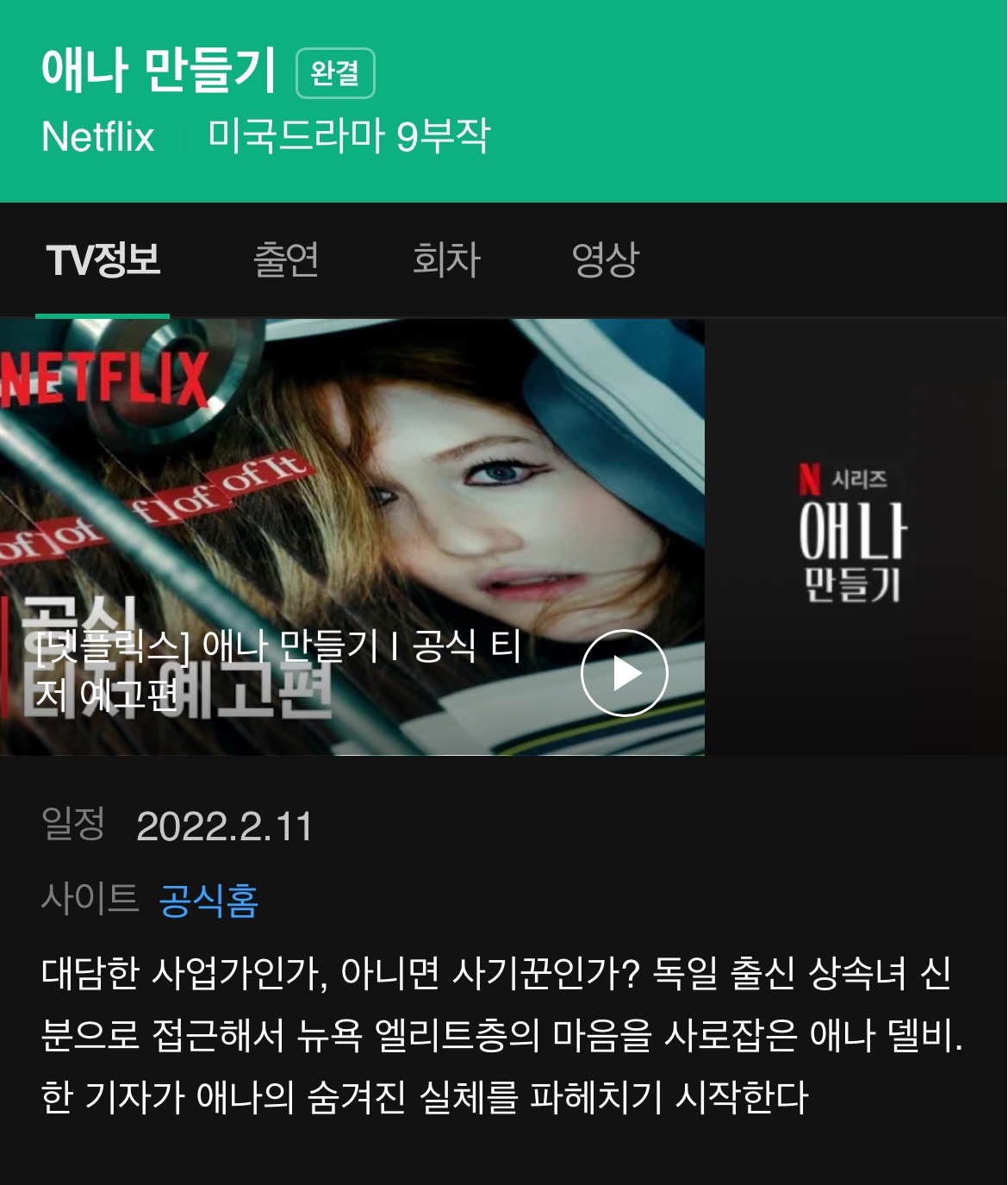
Task: Open the 애나 만들기 series poster
Action: click(856, 537)
